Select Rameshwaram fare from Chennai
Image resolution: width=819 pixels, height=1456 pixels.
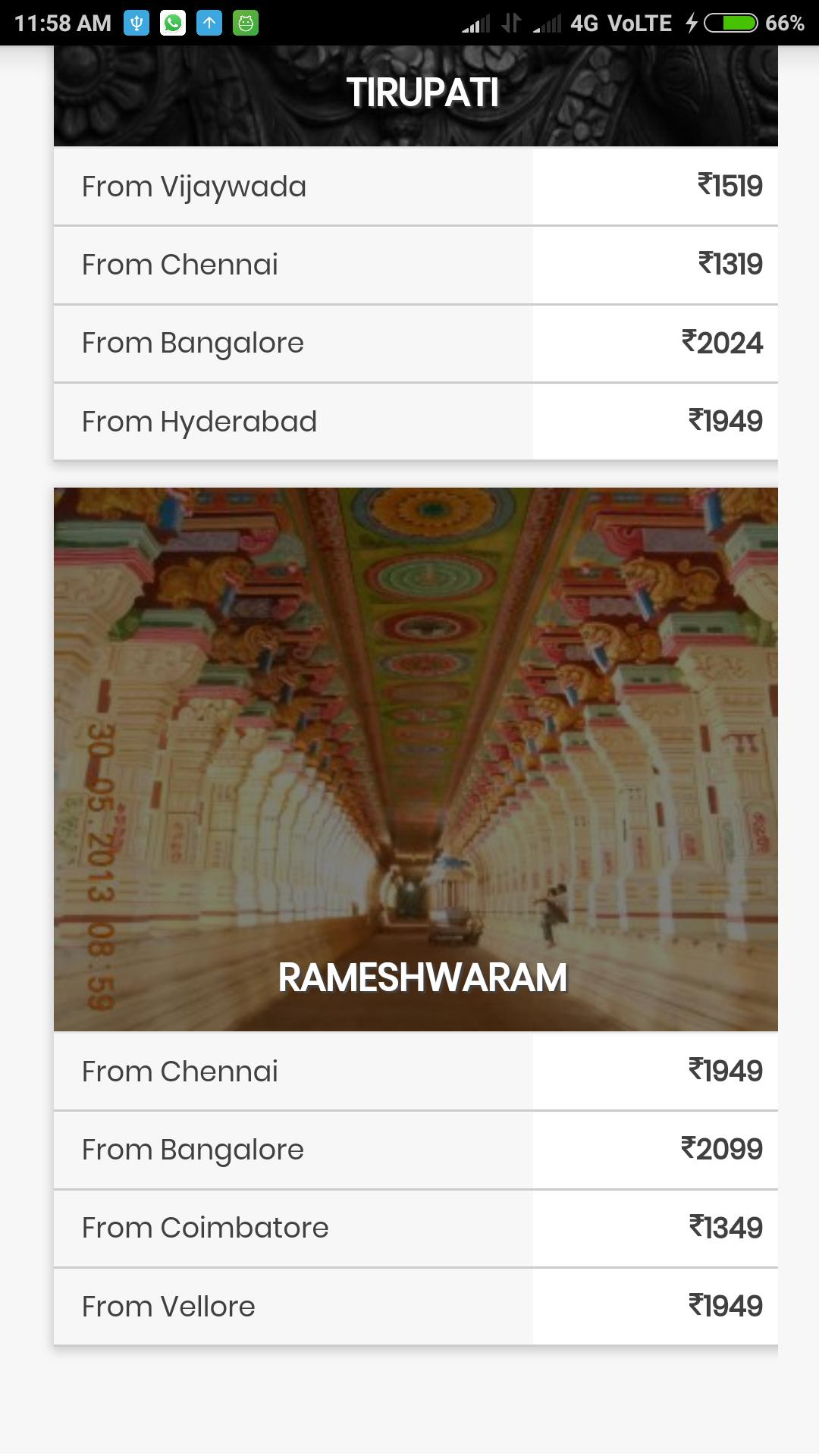point(416,1072)
